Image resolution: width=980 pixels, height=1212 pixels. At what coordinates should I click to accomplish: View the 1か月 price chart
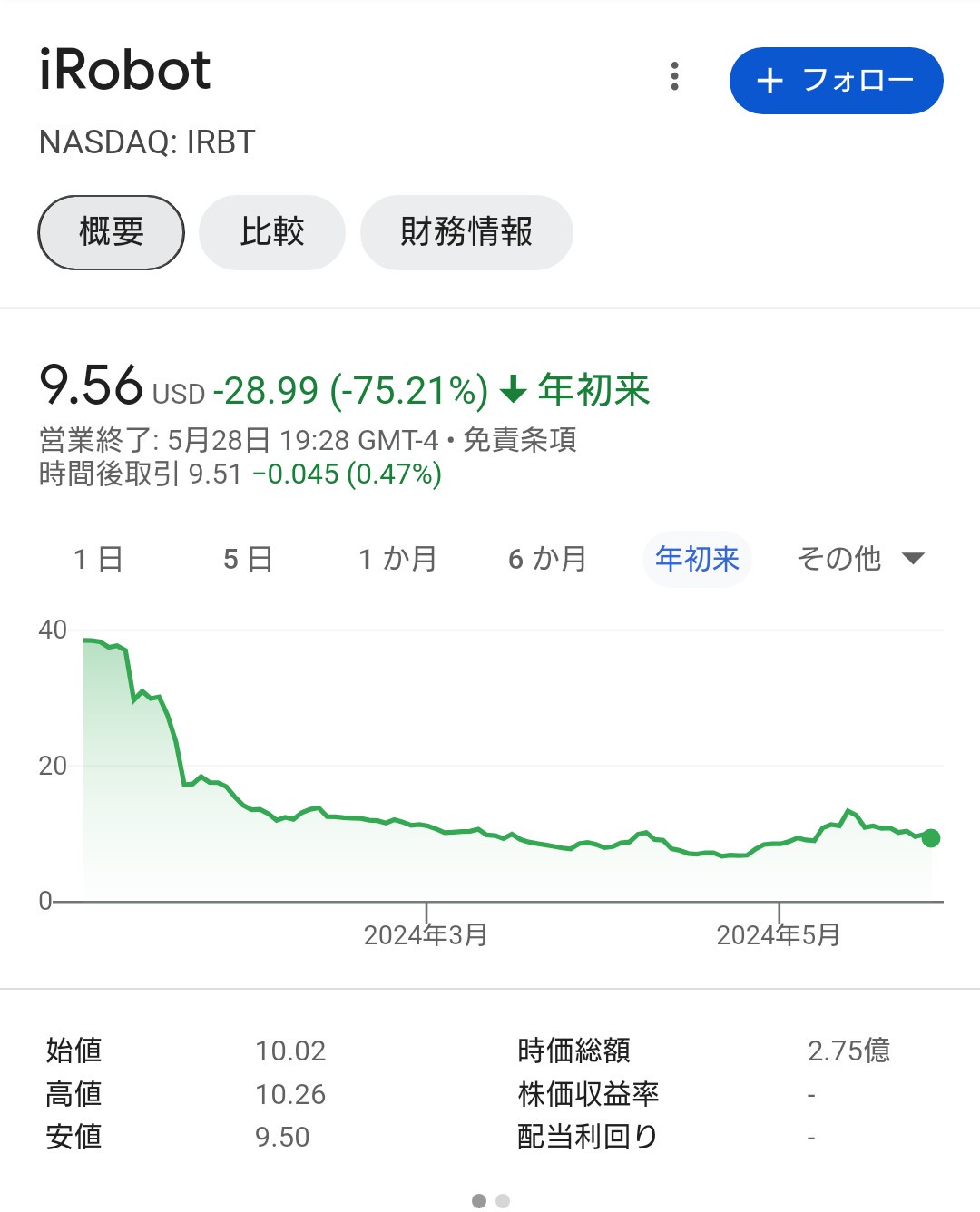coord(397,559)
